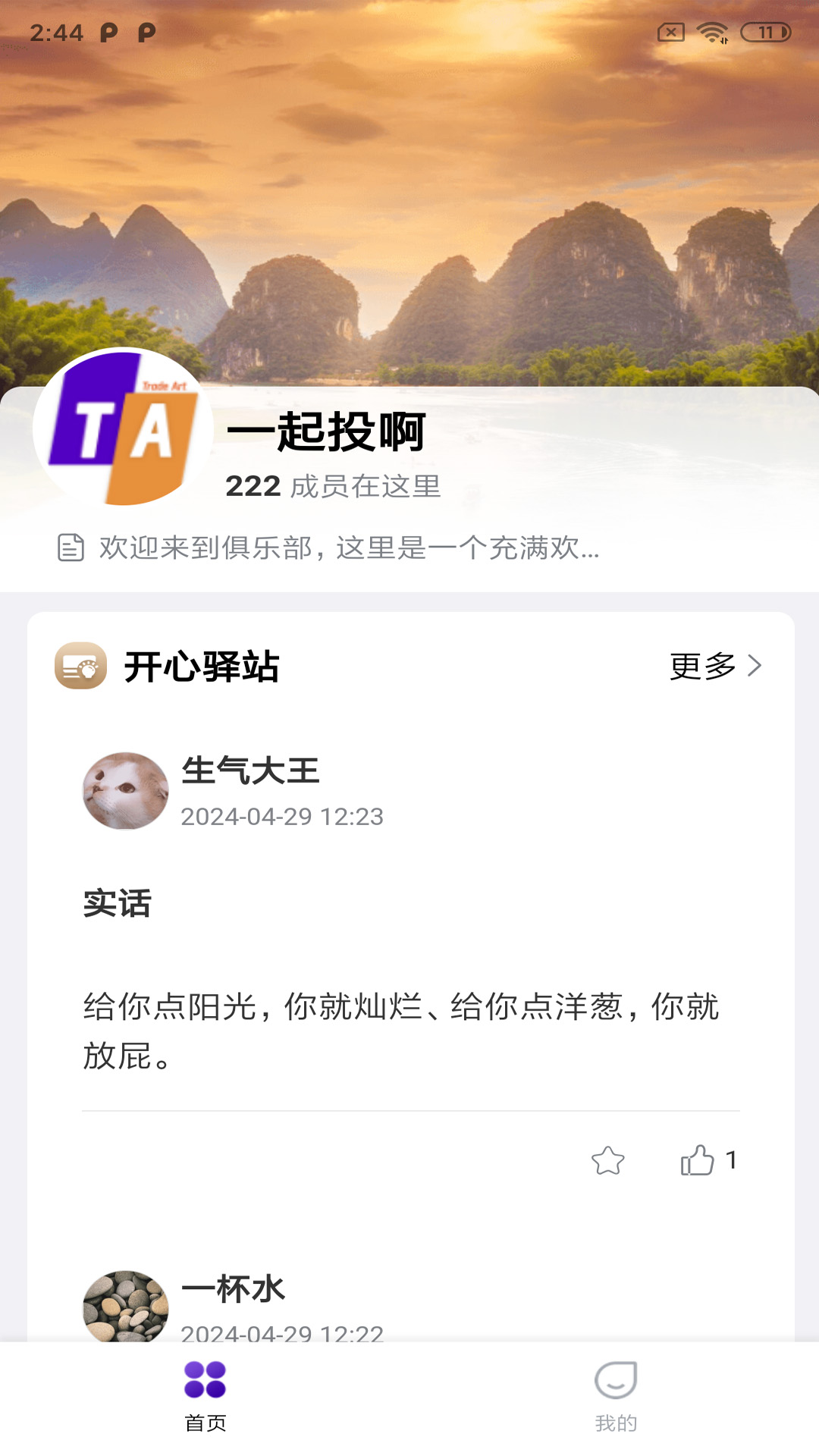The image size is (819, 1456).
Task: Switch to the 我的 tab
Action: [615, 1397]
